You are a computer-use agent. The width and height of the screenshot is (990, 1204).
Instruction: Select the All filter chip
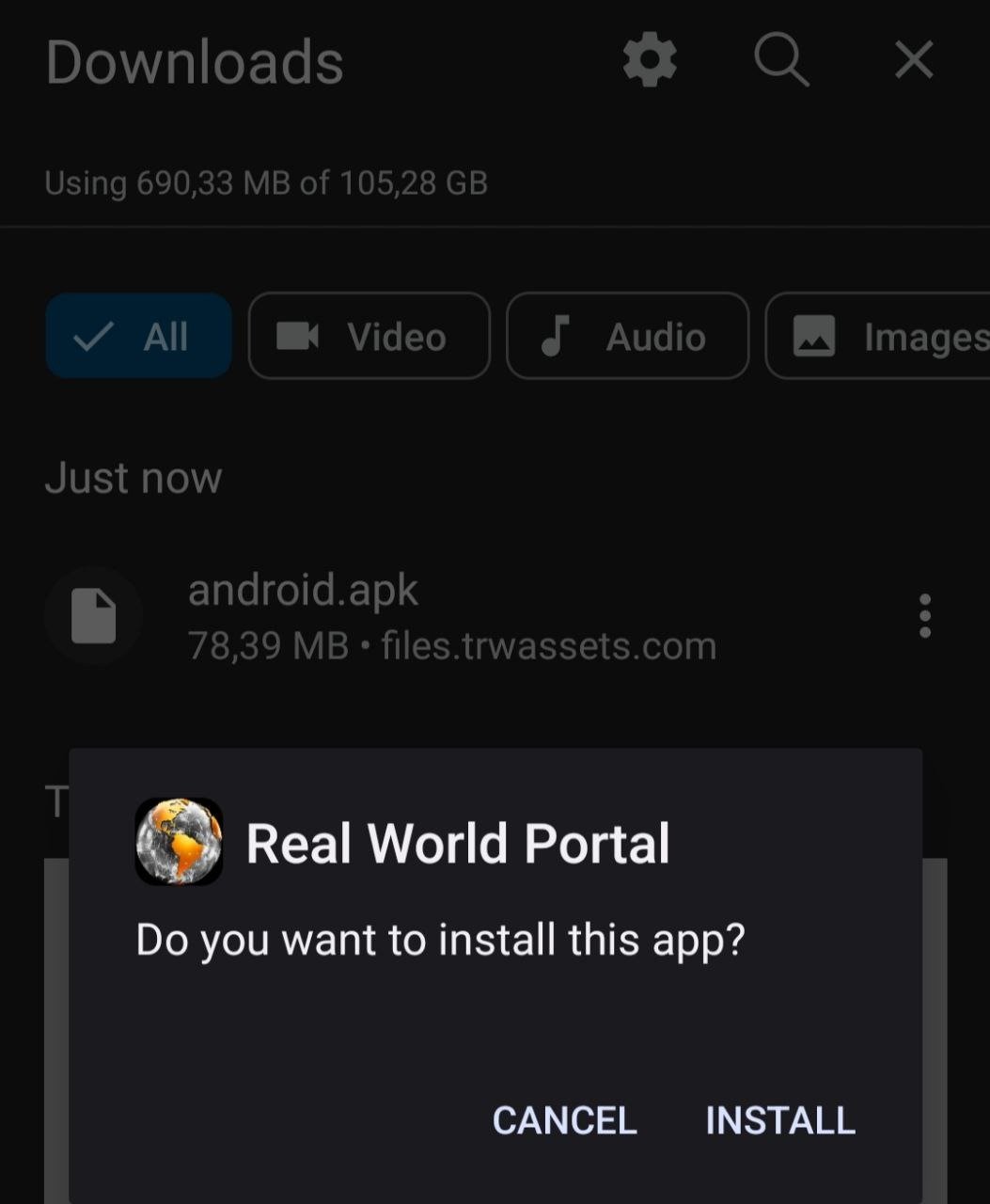point(138,336)
